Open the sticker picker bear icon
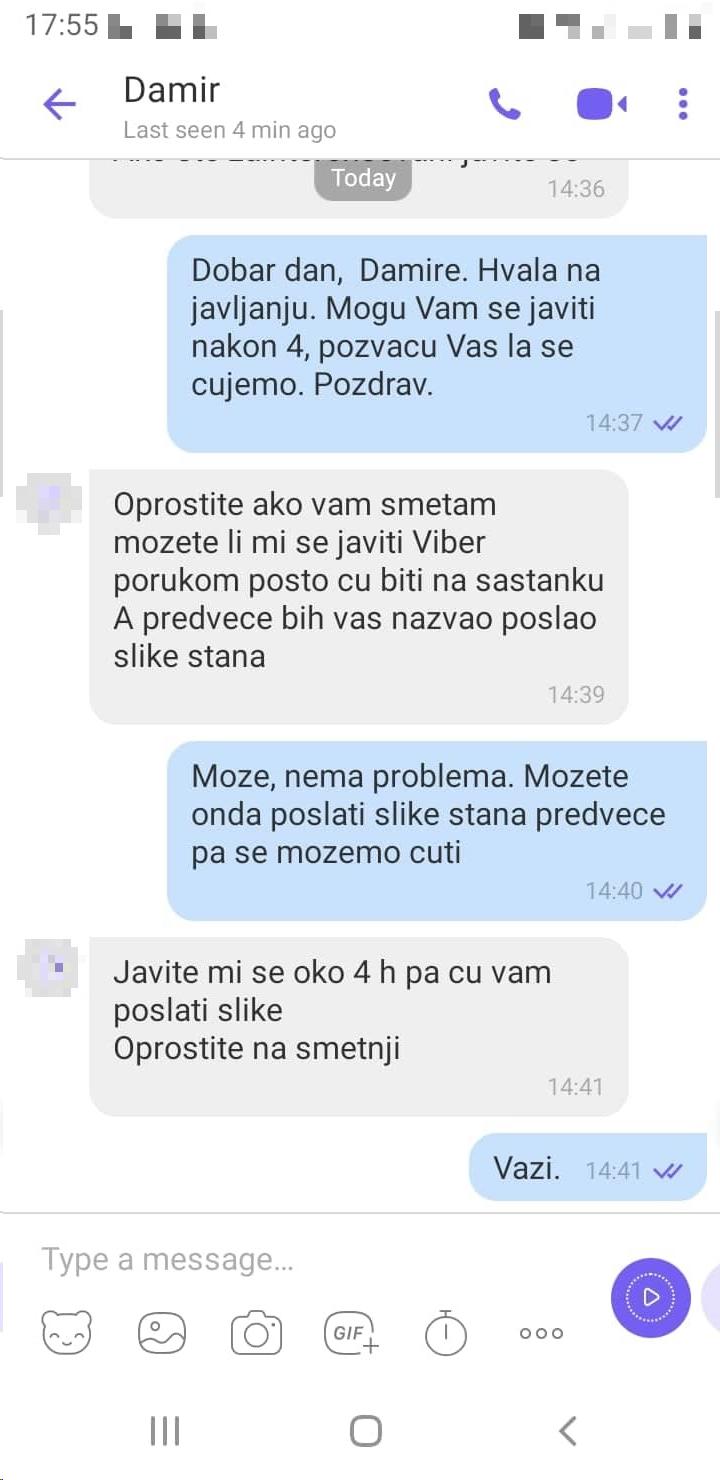Image resolution: width=720 pixels, height=1480 pixels. [66, 1332]
